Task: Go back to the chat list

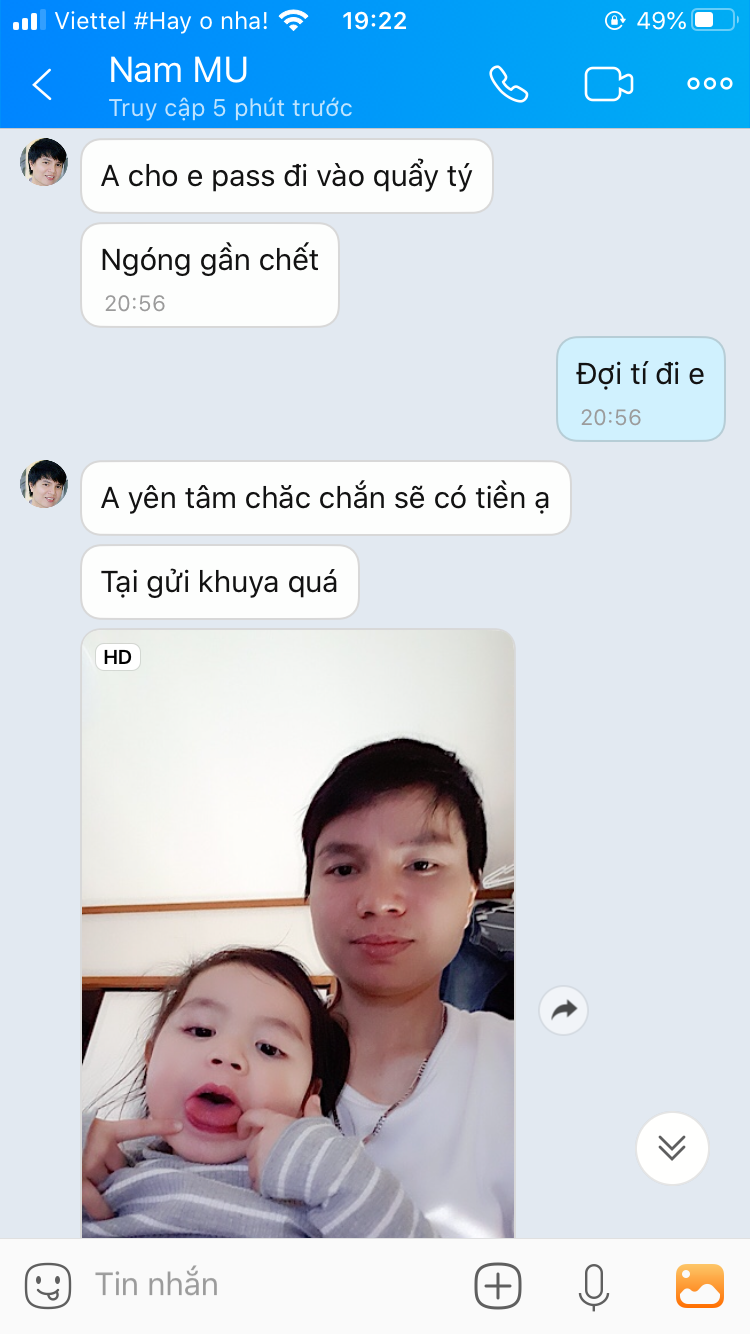Action: (x=42, y=85)
